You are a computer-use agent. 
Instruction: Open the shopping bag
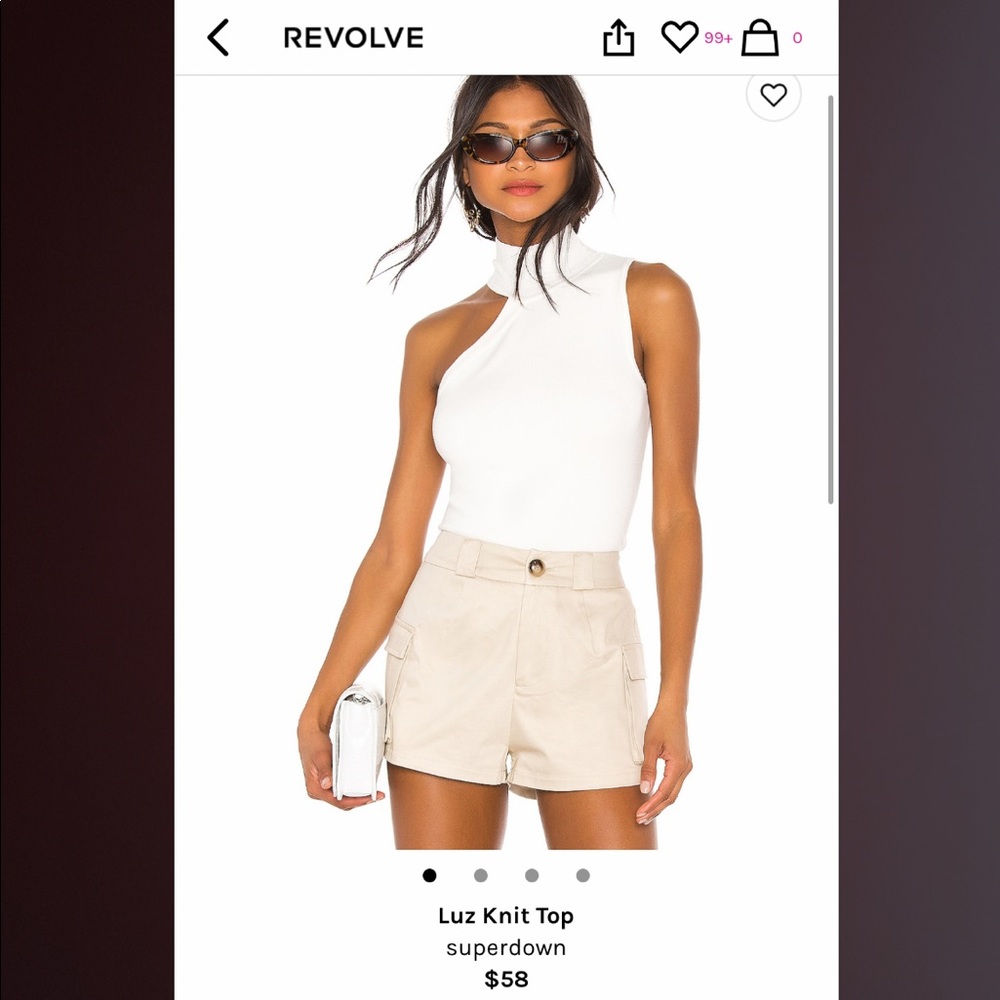tap(760, 38)
